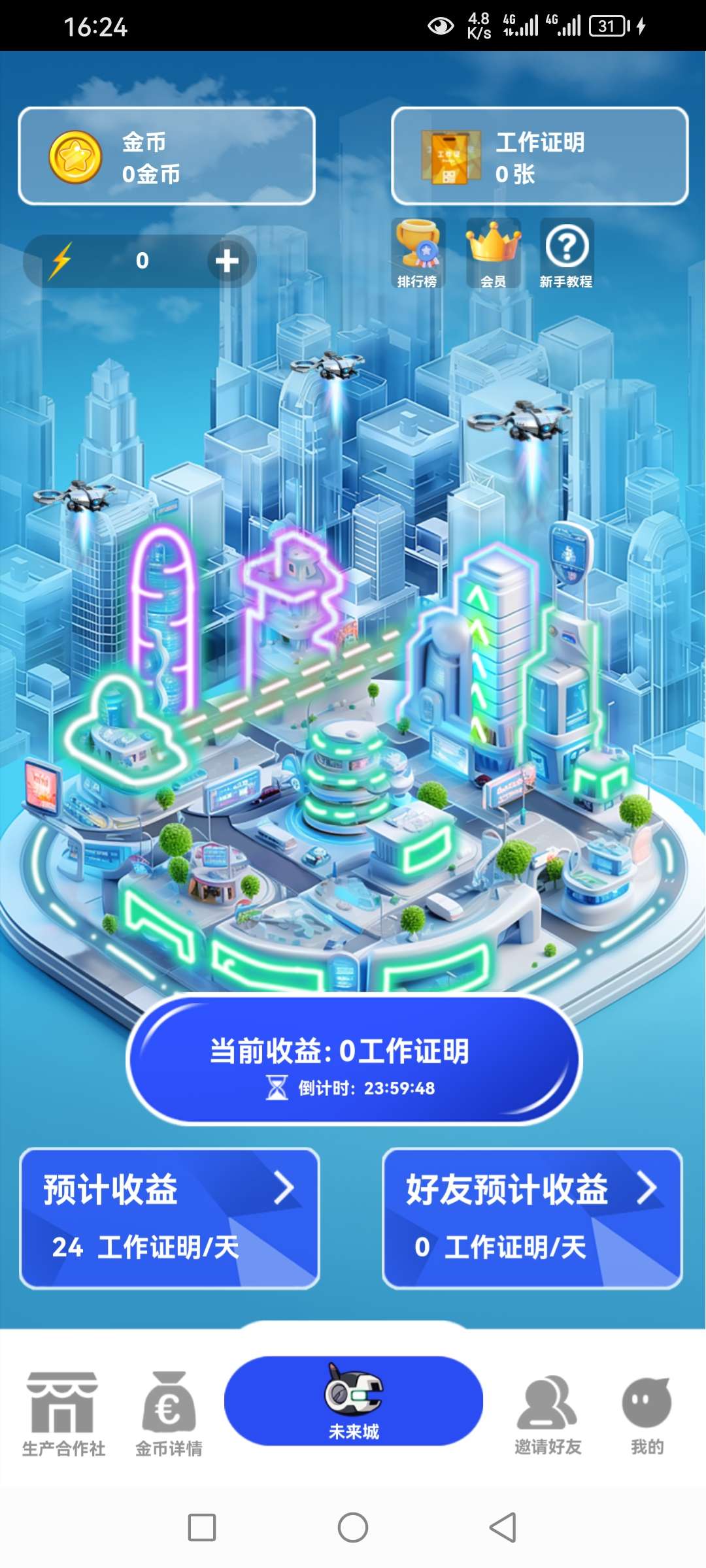Open the 我的 profile tab
Image resolution: width=706 pixels, height=1568 pixels.
point(647,1414)
